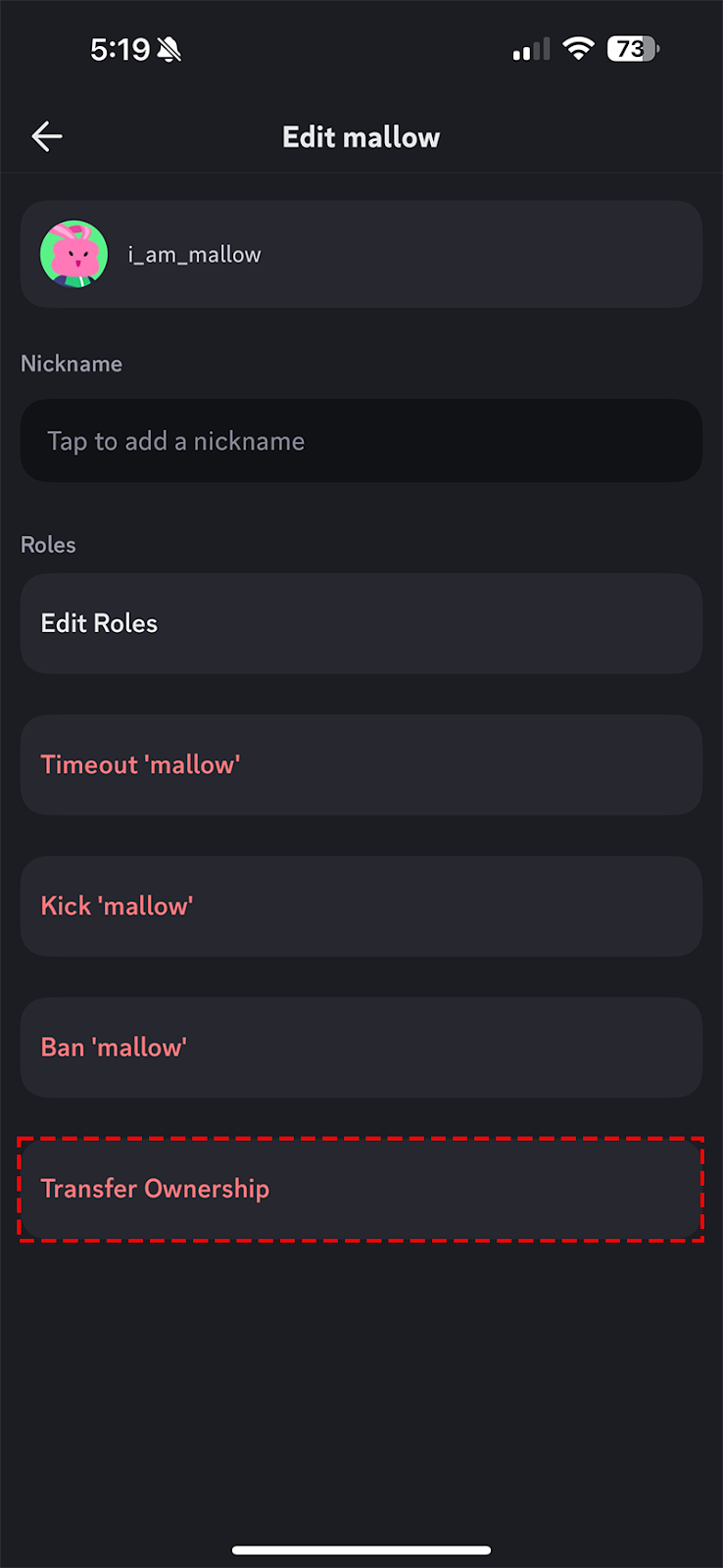Open Edit Roles

tap(361, 623)
